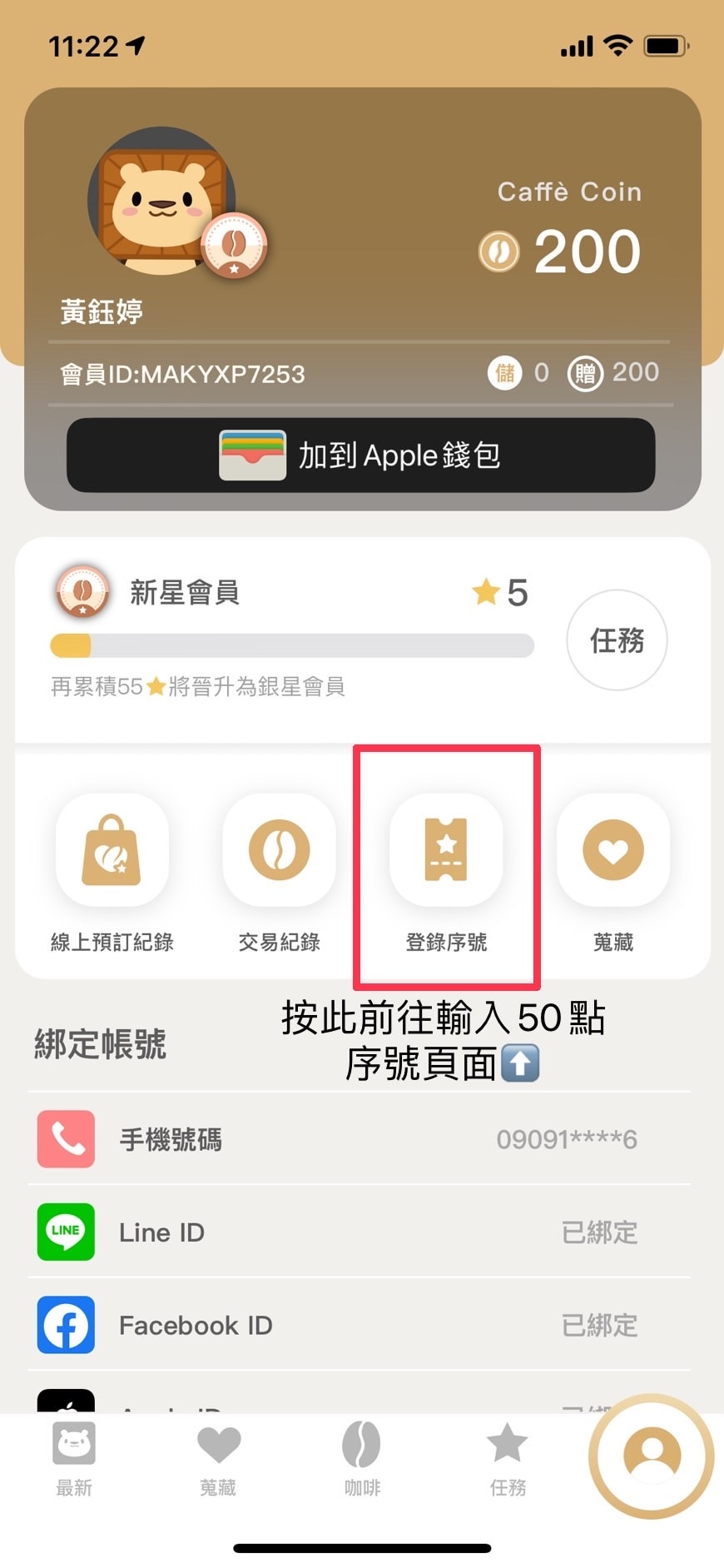Screen dimensions: 724x1568
Task: Switch to the 蒐藏 bottom tab
Action: click(x=218, y=1459)
